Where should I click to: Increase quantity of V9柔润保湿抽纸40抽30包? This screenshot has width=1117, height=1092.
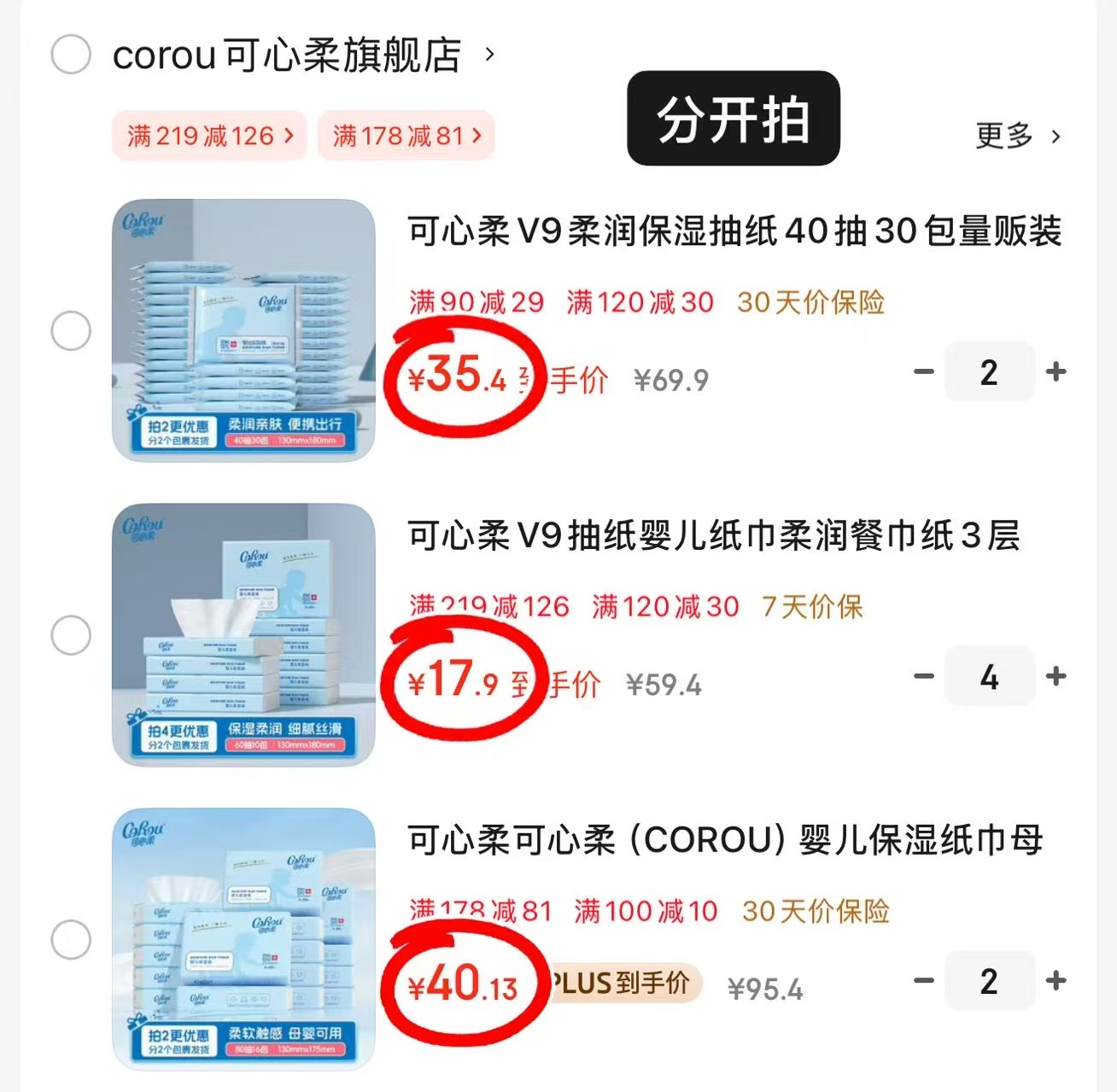[x=1056, y=371]
